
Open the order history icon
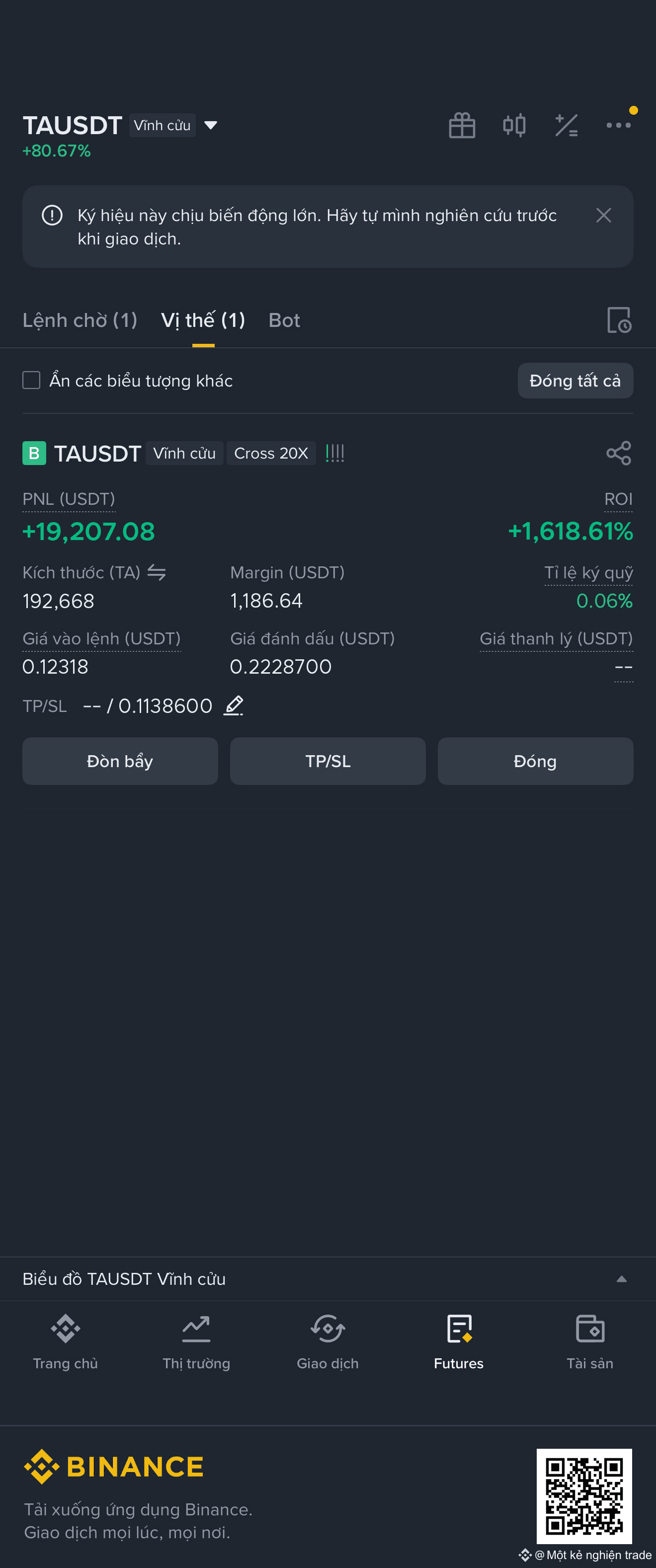pyautogui.click(x=619, y=320)
